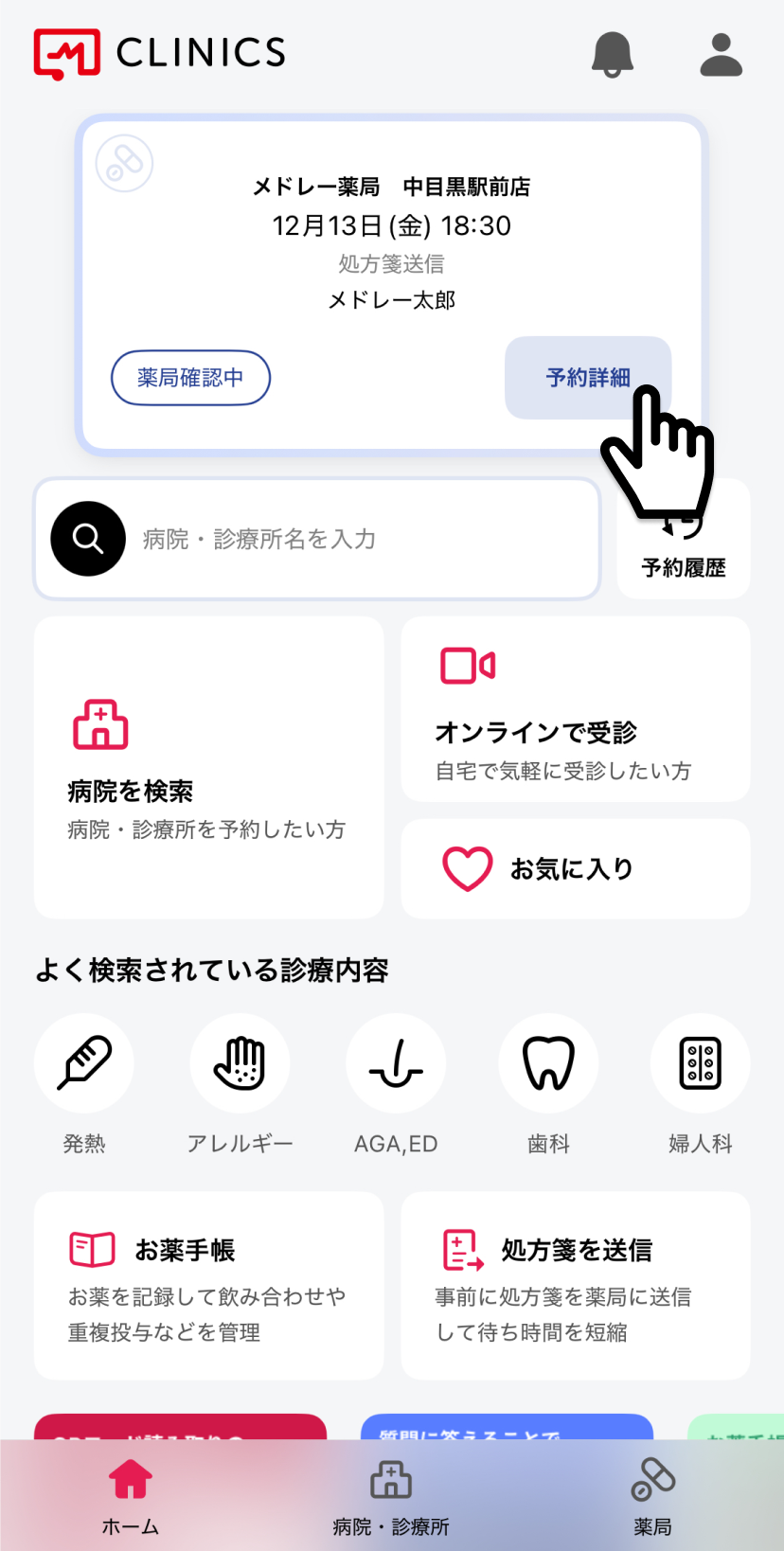Select オンラインで受診 online consultation
Image resolution: width=784 pixels, height=1551 pixels.
[575, 708]
